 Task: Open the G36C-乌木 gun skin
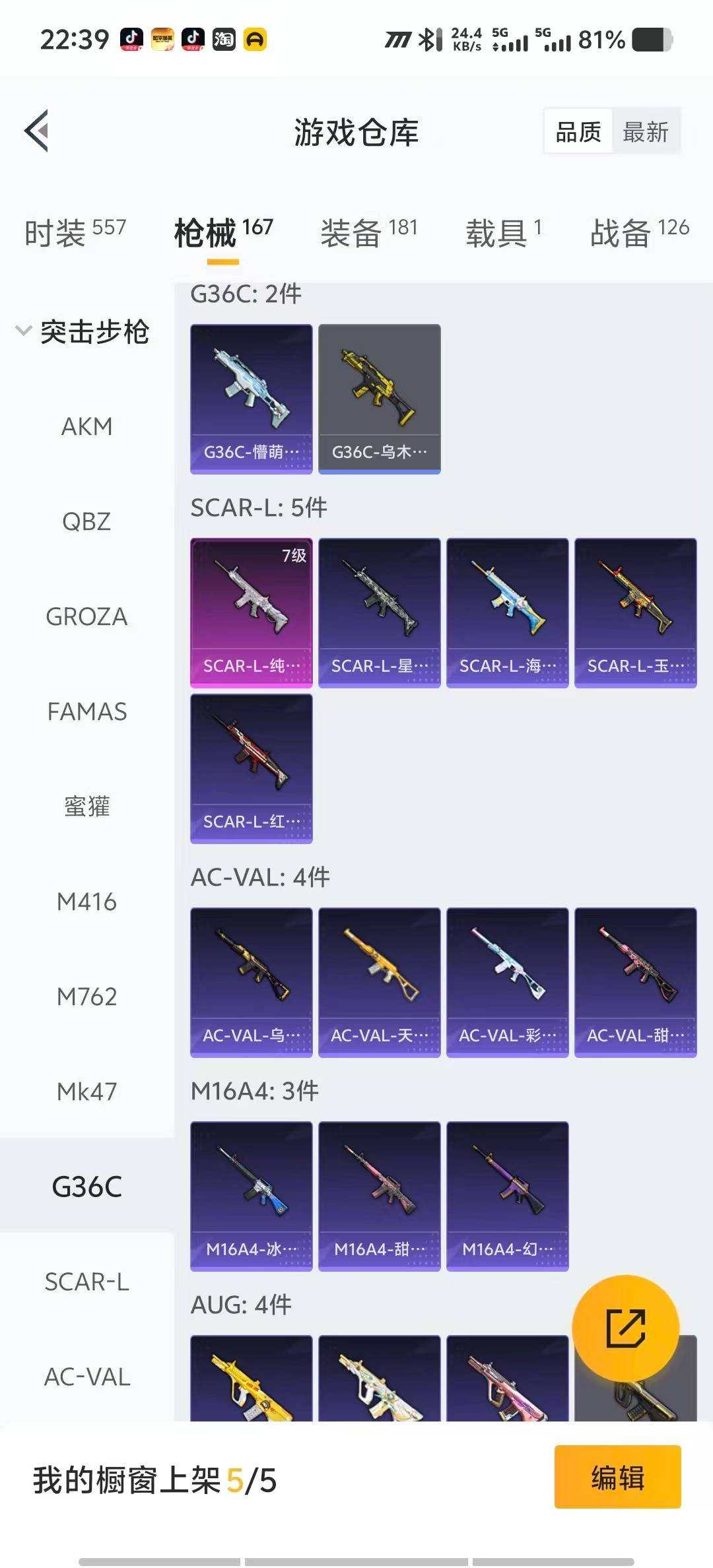coord(379,399)
